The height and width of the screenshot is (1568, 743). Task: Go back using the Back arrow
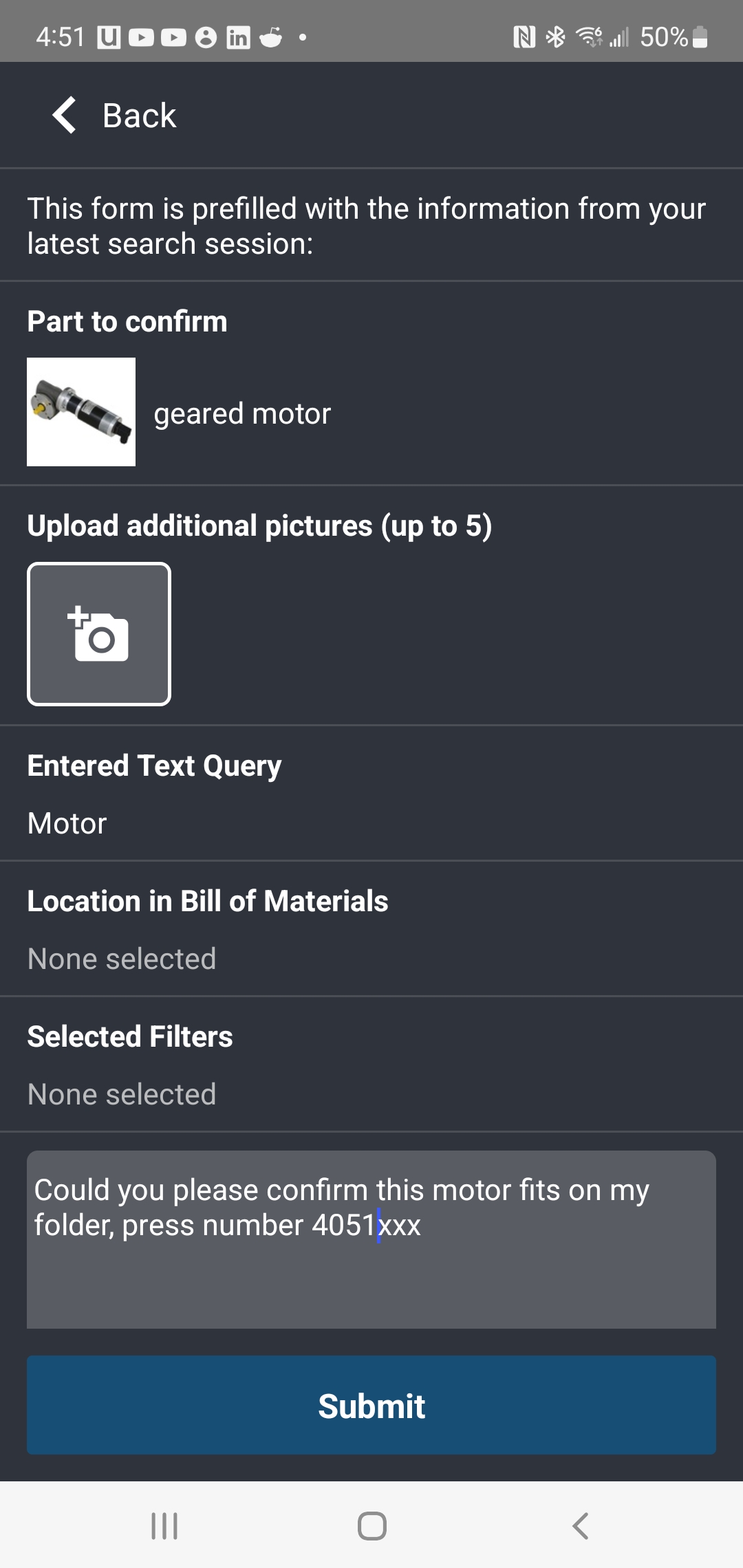[65, 115]
